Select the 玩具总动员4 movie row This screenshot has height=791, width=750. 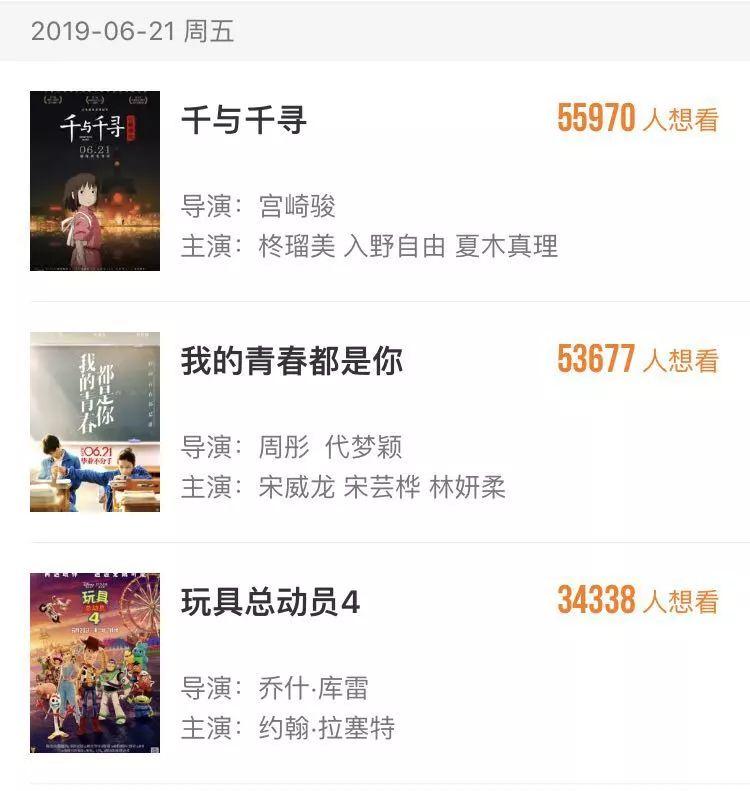coord(270,602)
